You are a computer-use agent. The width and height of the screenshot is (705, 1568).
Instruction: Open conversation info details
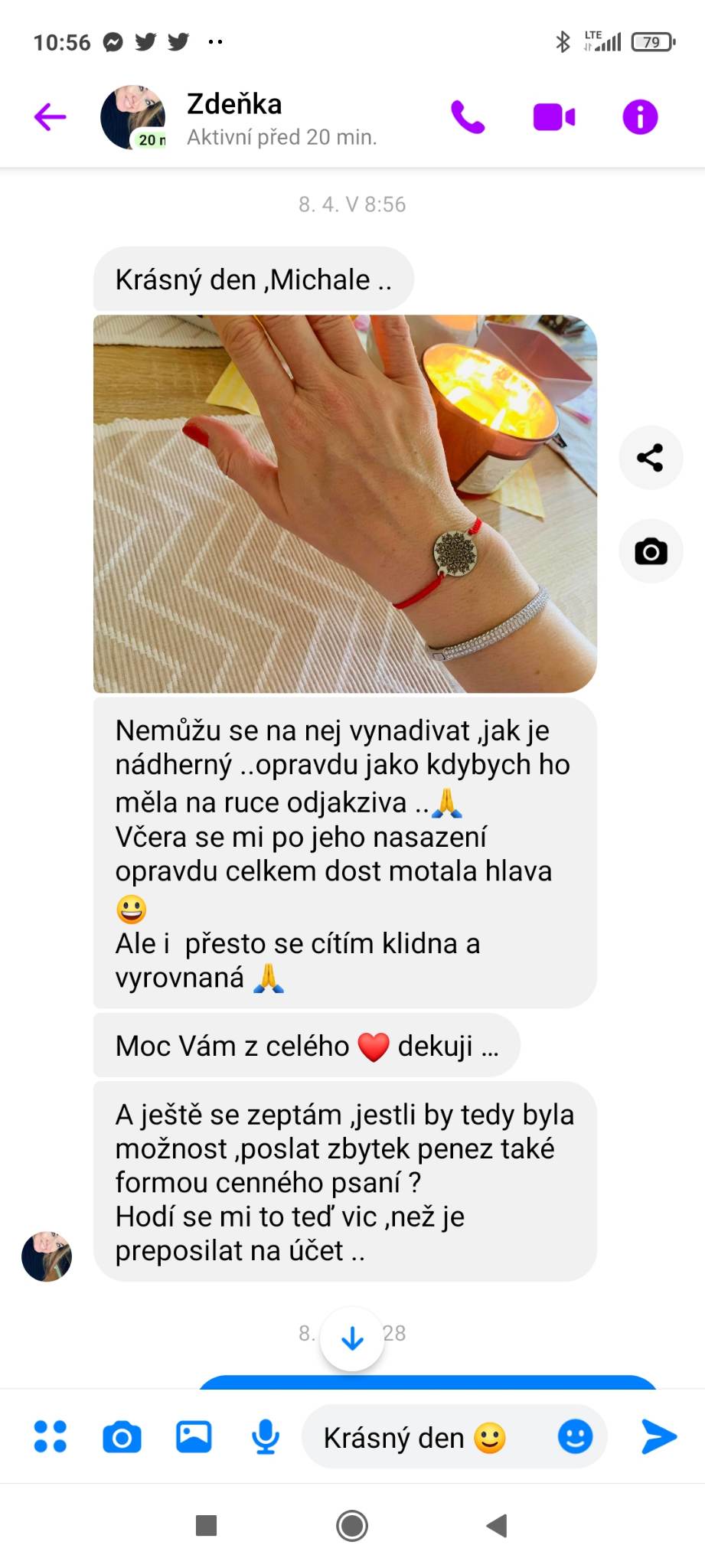640,117
